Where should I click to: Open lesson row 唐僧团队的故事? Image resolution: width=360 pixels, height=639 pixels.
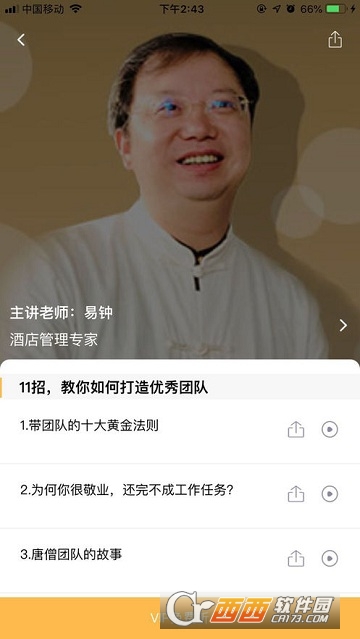point(180,560)
